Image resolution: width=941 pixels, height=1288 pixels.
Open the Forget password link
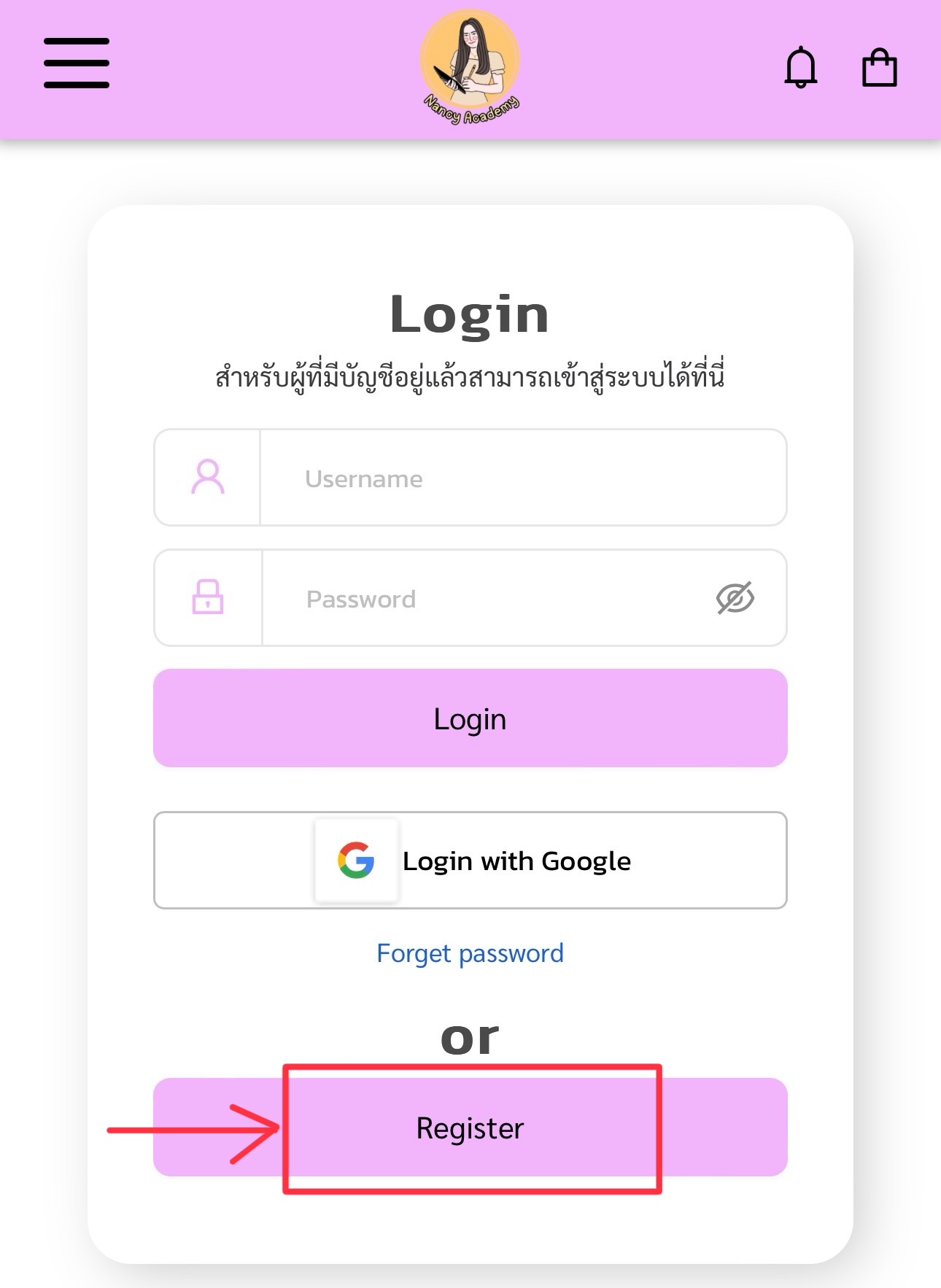coord(471,953)
